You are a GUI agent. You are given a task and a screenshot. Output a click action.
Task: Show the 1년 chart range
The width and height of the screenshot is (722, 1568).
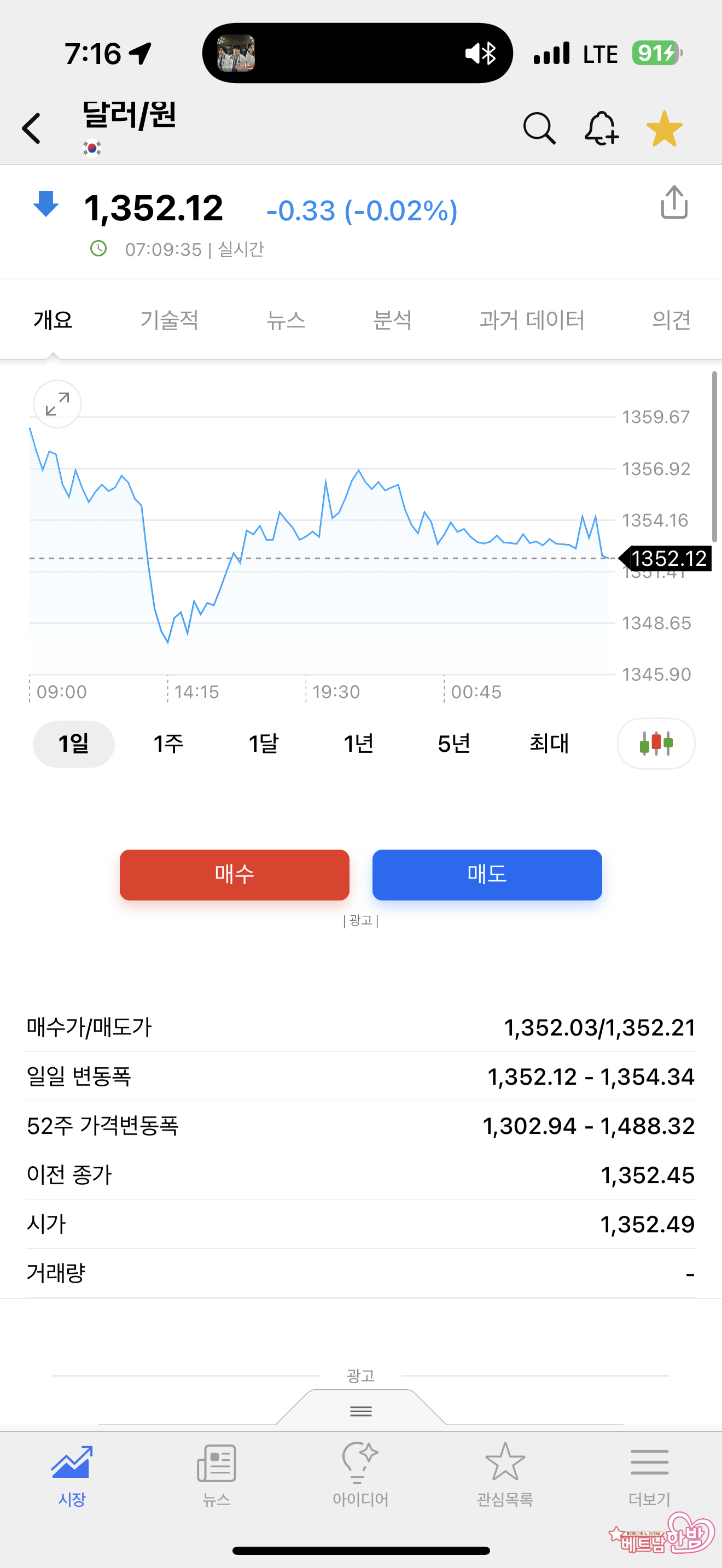tap(359, 744)
